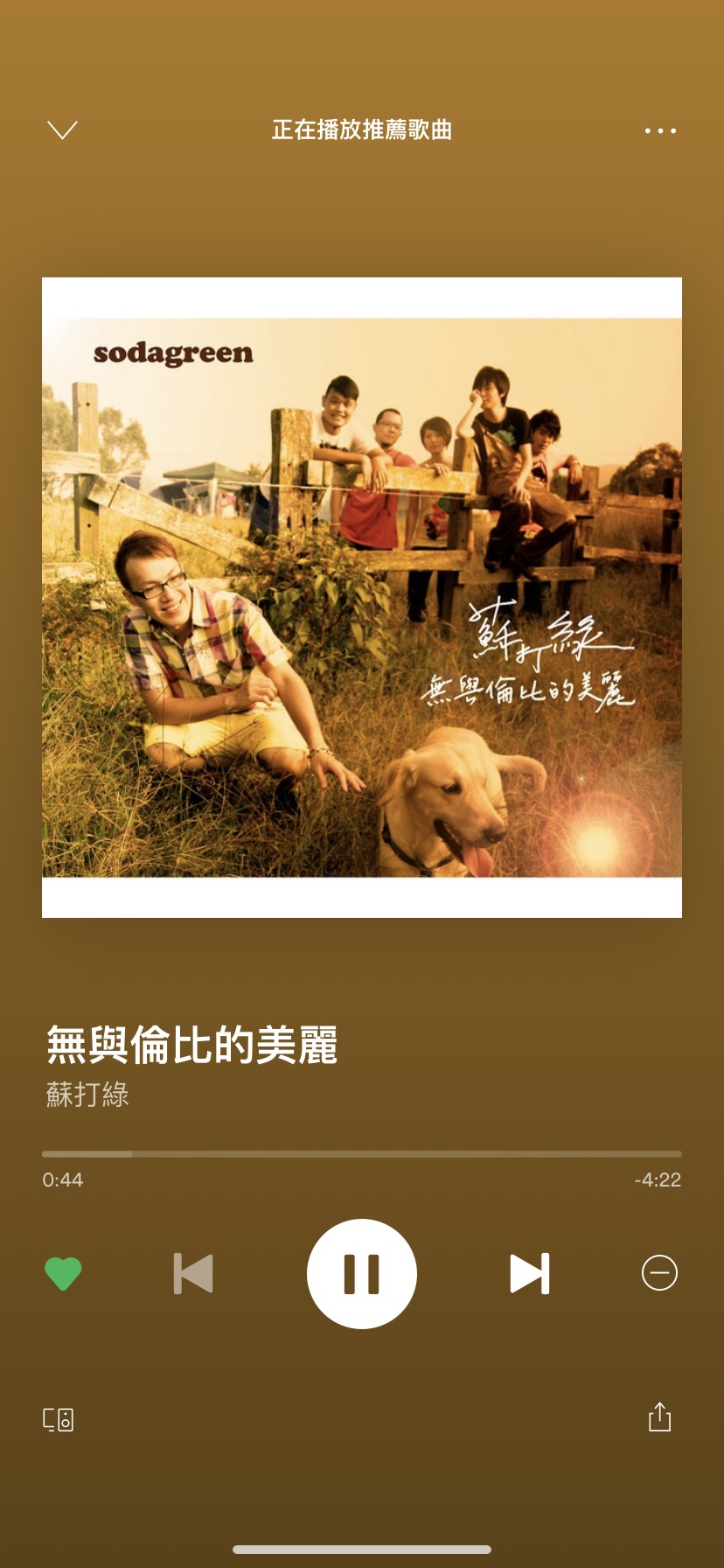Viewport: 724px width, 1568px height.
Task: Open the artist 蘇打綠
Action: [x=87, y=1094]
